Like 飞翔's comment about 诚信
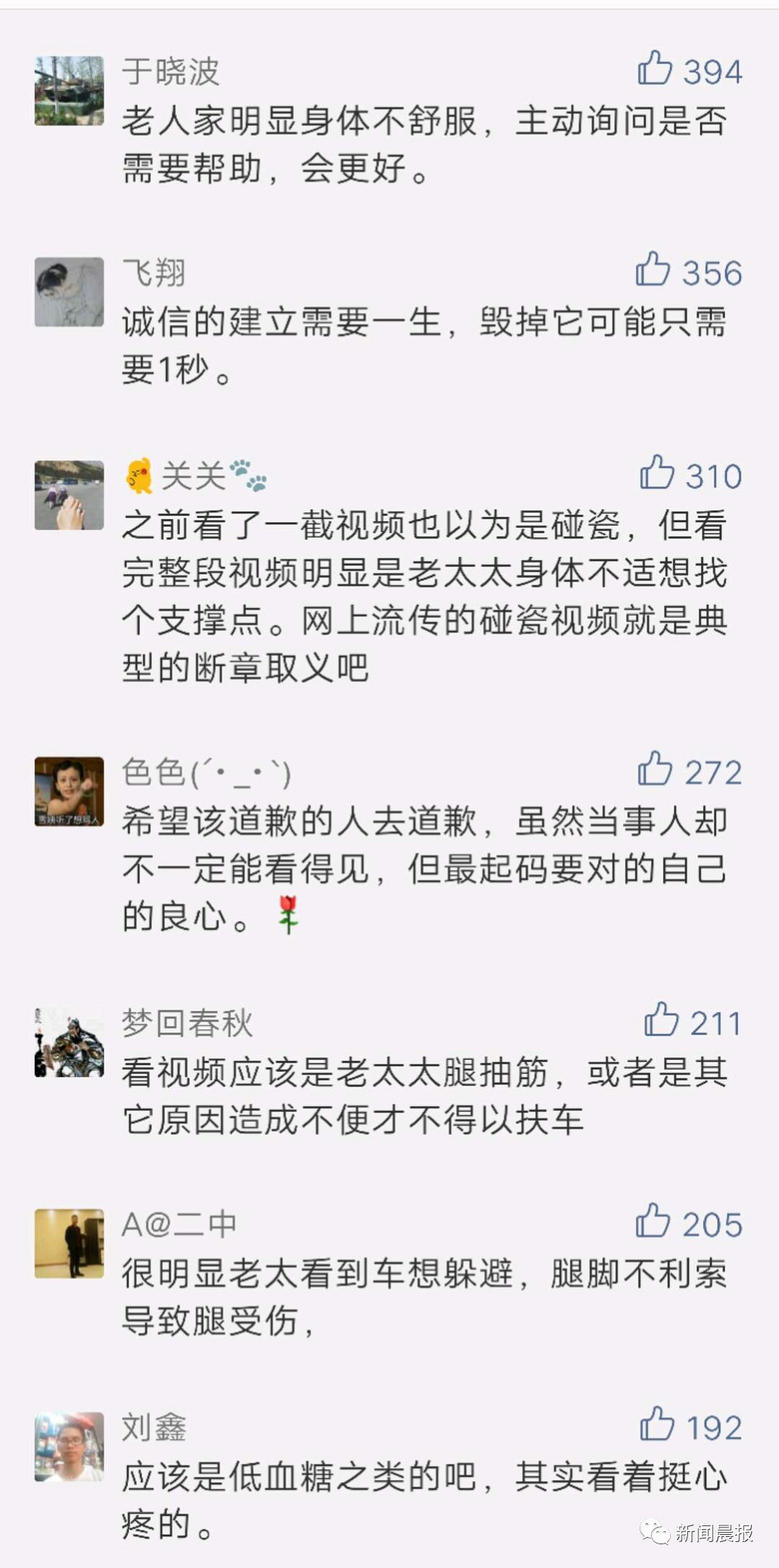779x1568 pixels. (x=653, y=270)
